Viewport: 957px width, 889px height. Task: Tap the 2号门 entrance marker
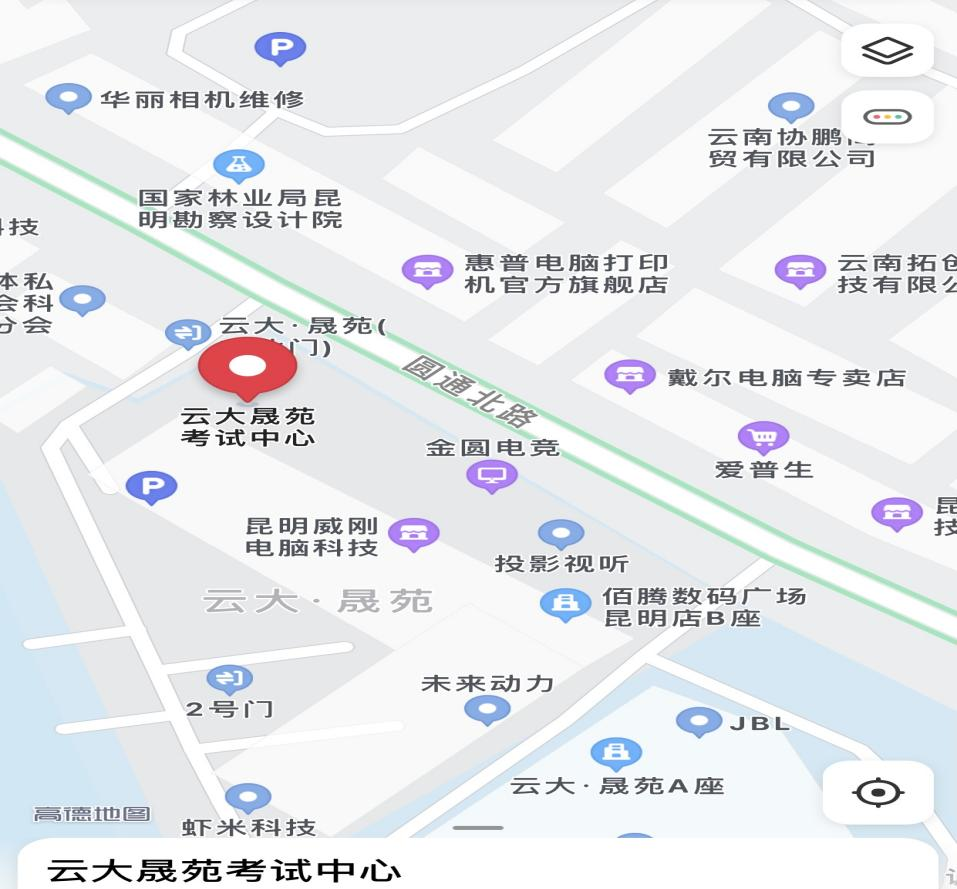click(x=229, y=680)
